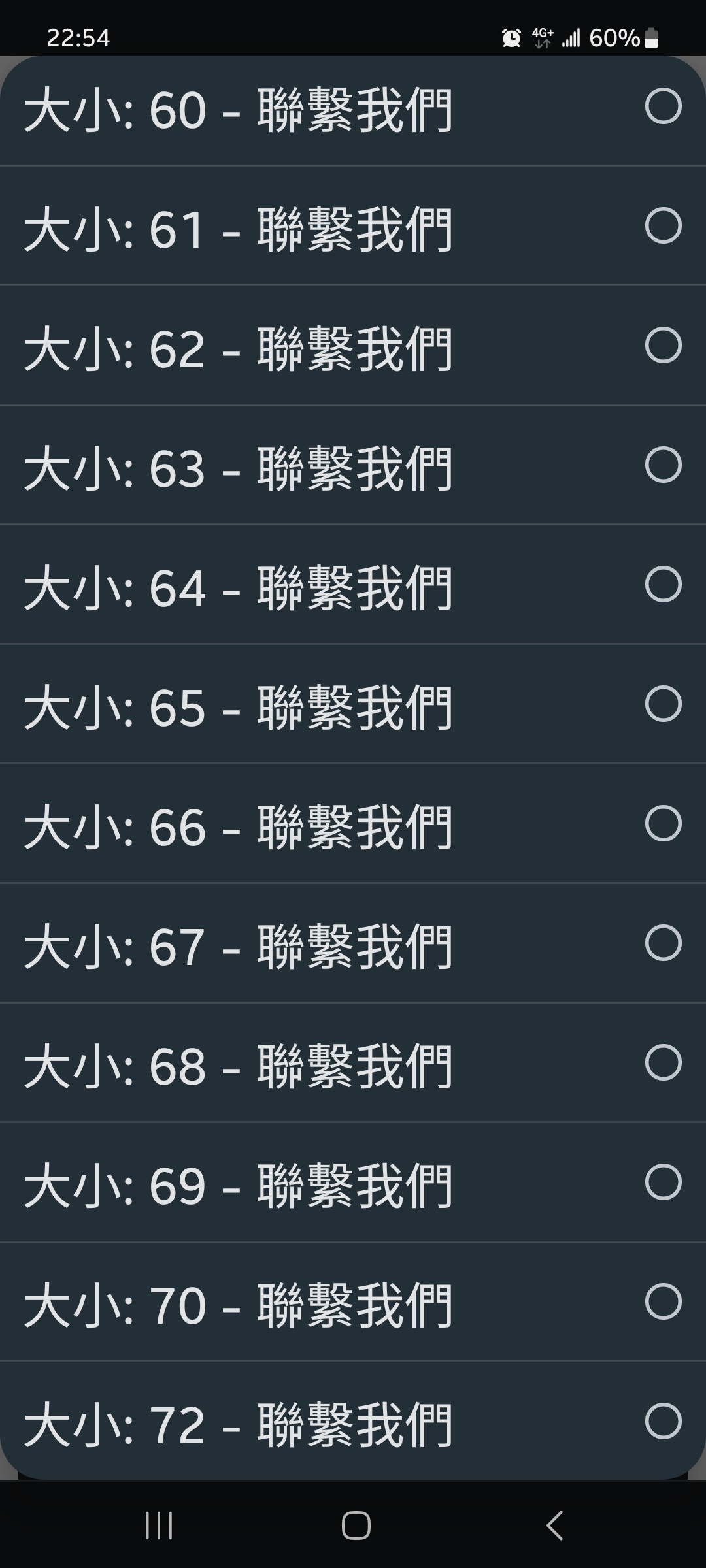Set size to 大小: 70
This screenshot has width=706, height=1568.
pos(353,1301)
